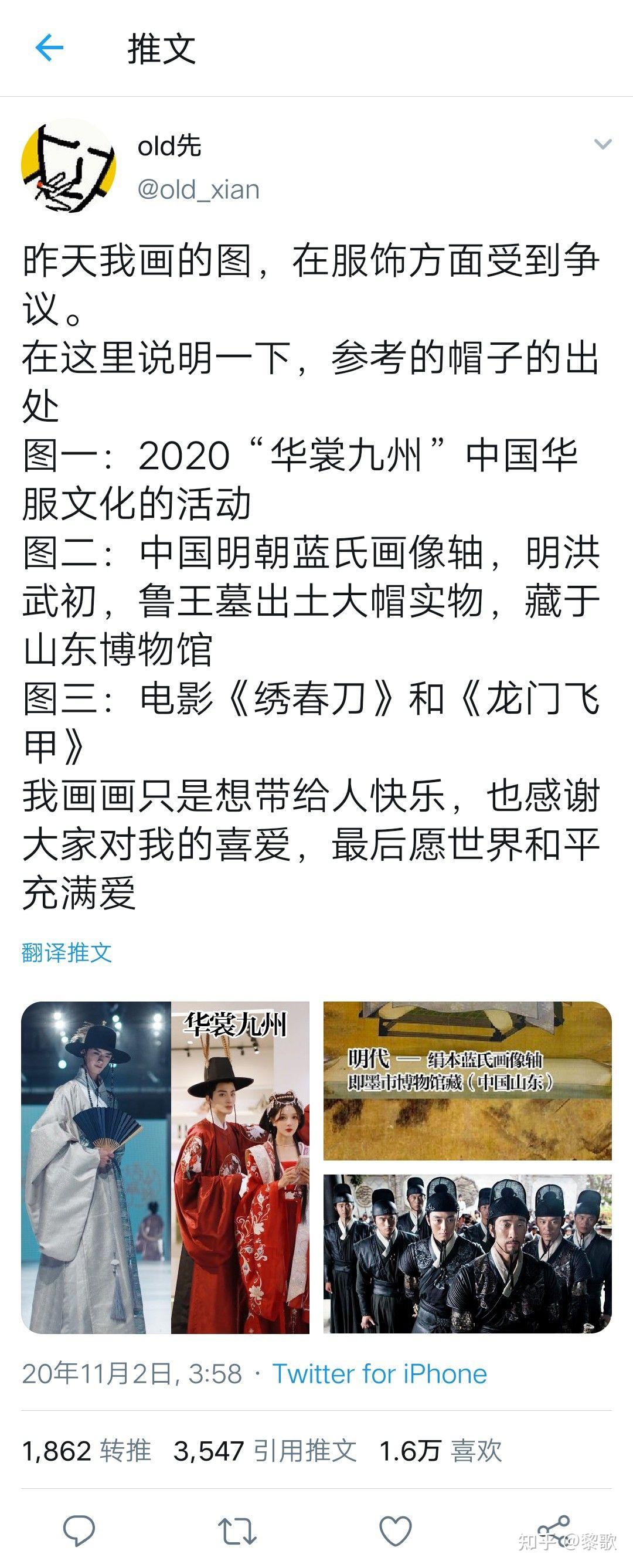The width and height of the screenshot is (633, 1568).
Task: Tap 翻译推文 to translate the tweet
Action: [x=67, y=953]
